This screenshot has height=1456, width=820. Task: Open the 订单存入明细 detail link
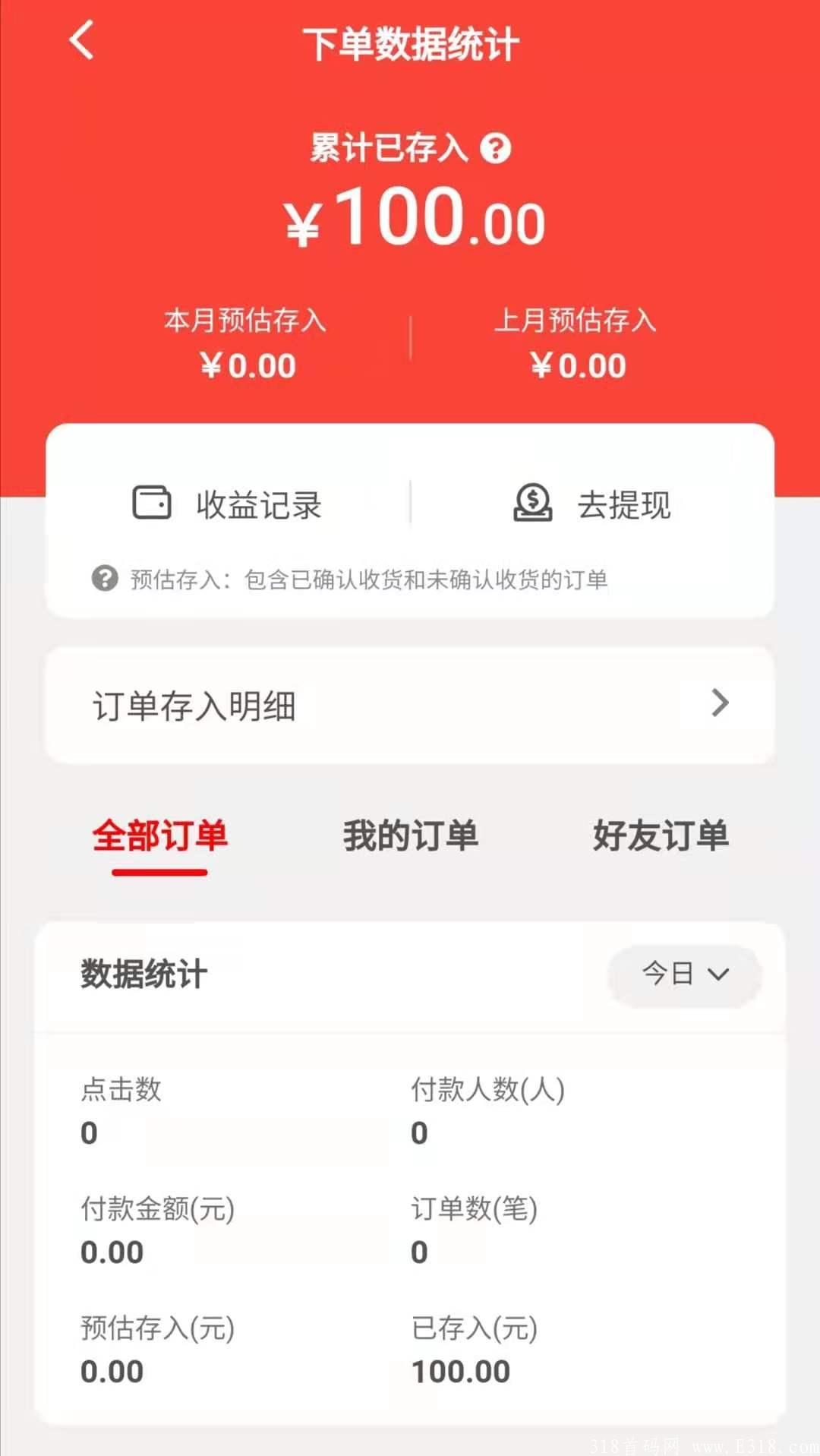tap(194, 704)
